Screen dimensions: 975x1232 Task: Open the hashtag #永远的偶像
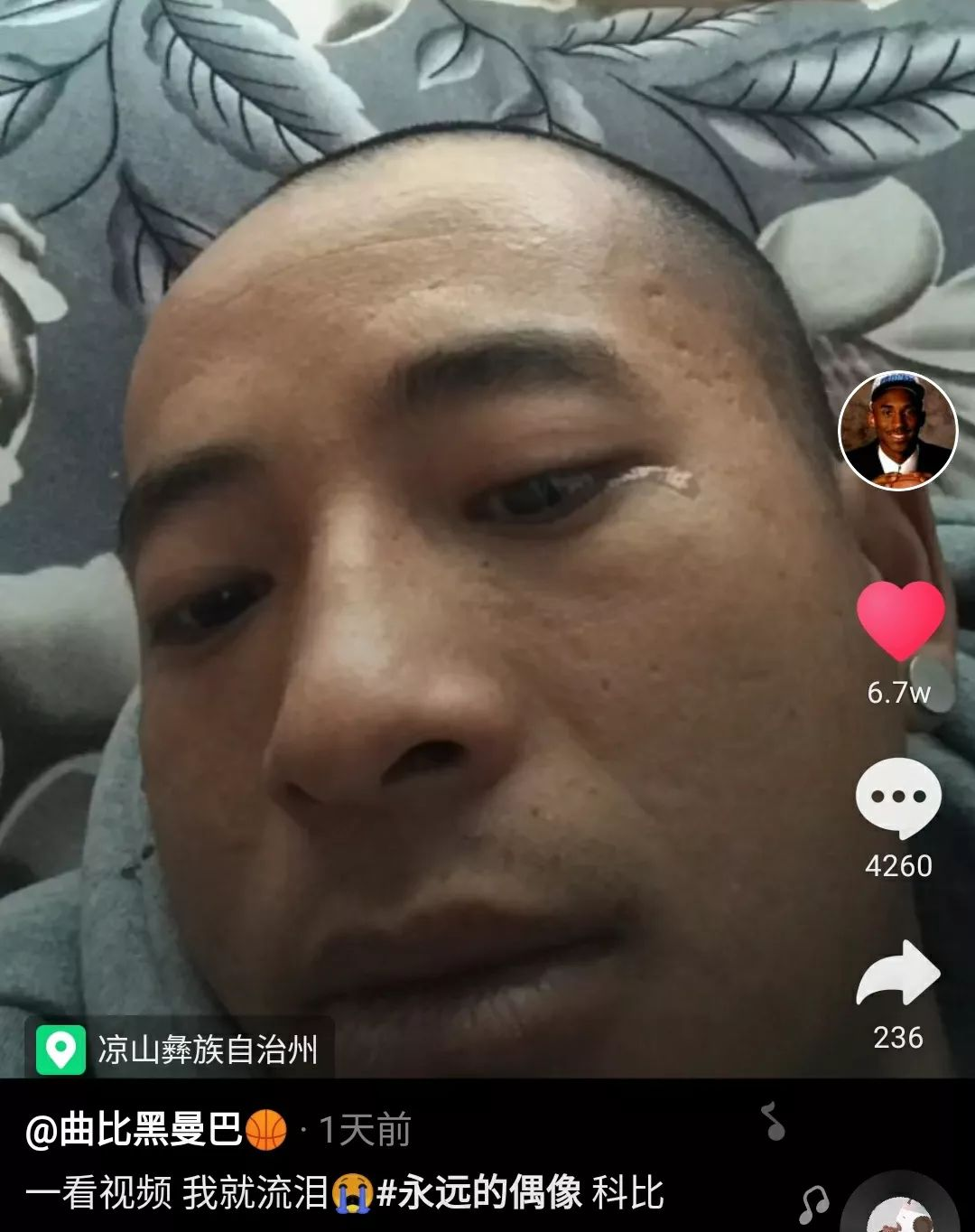point(478,1193)
